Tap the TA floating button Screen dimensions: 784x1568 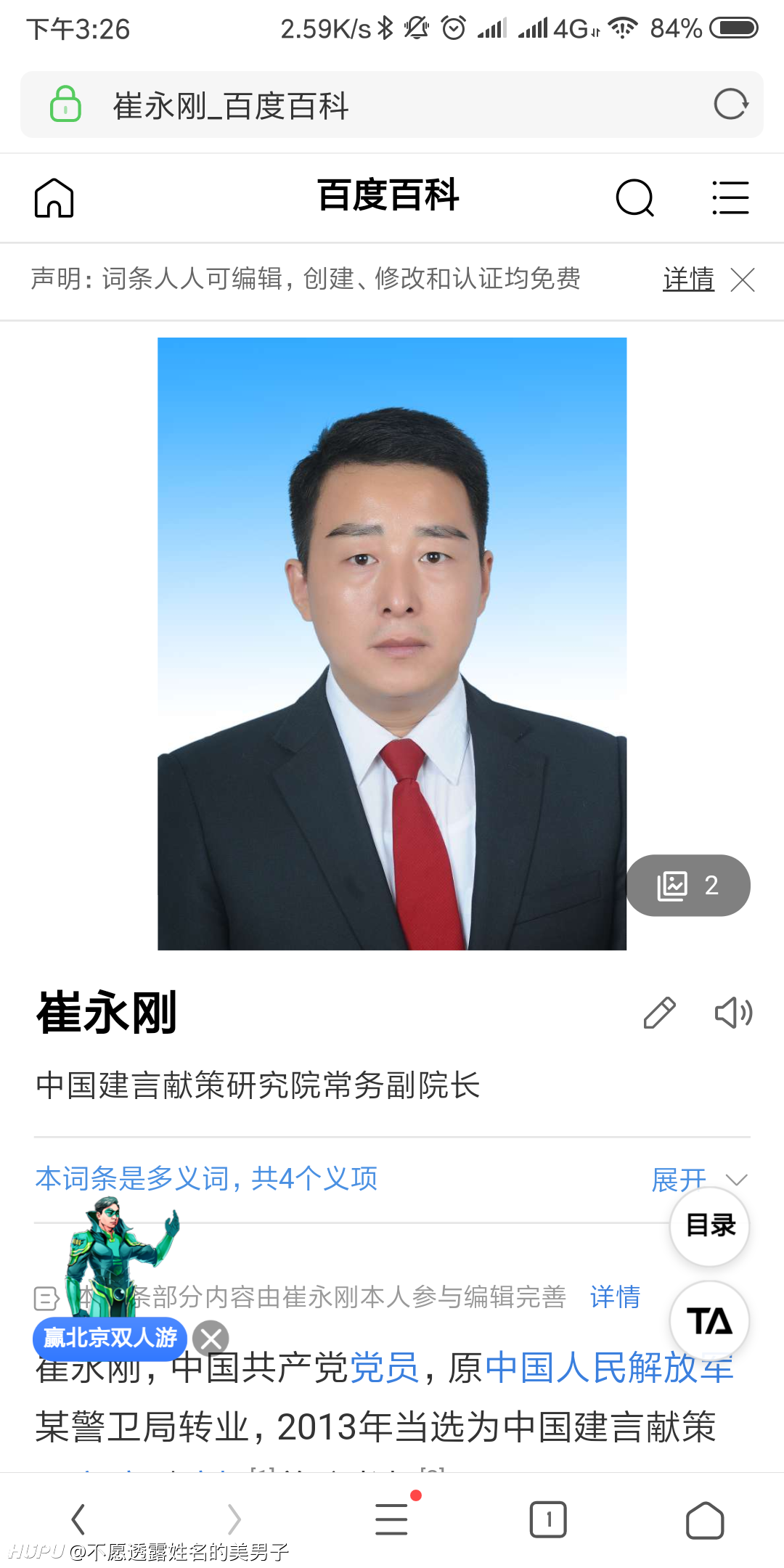click(x=710, y=1320)
